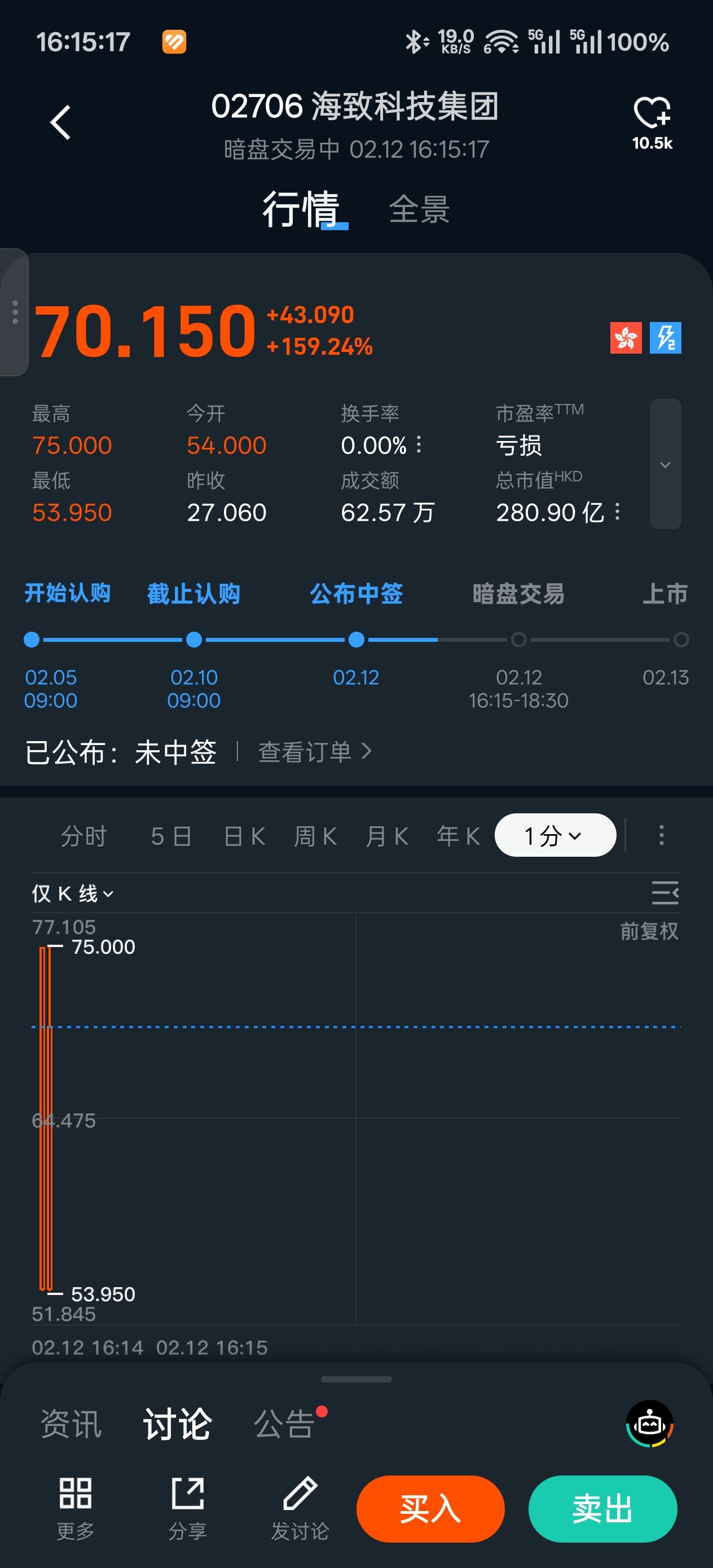713x1568 pixels.
Task: Switch chart to 月K
Action: 386,836
